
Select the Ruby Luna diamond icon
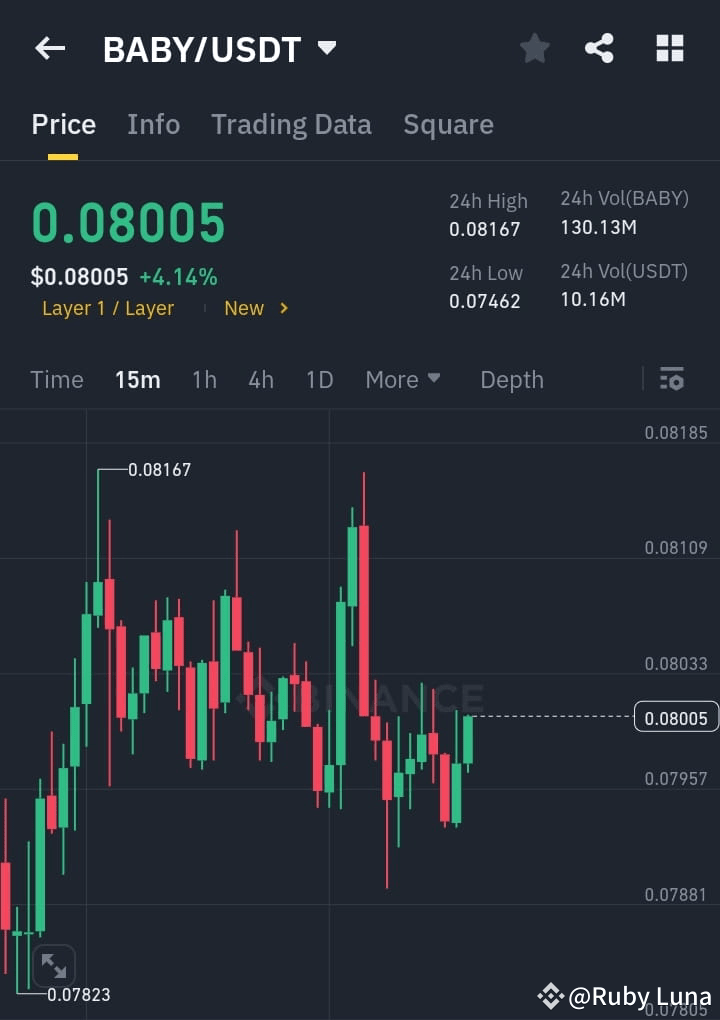pos(551,996)
